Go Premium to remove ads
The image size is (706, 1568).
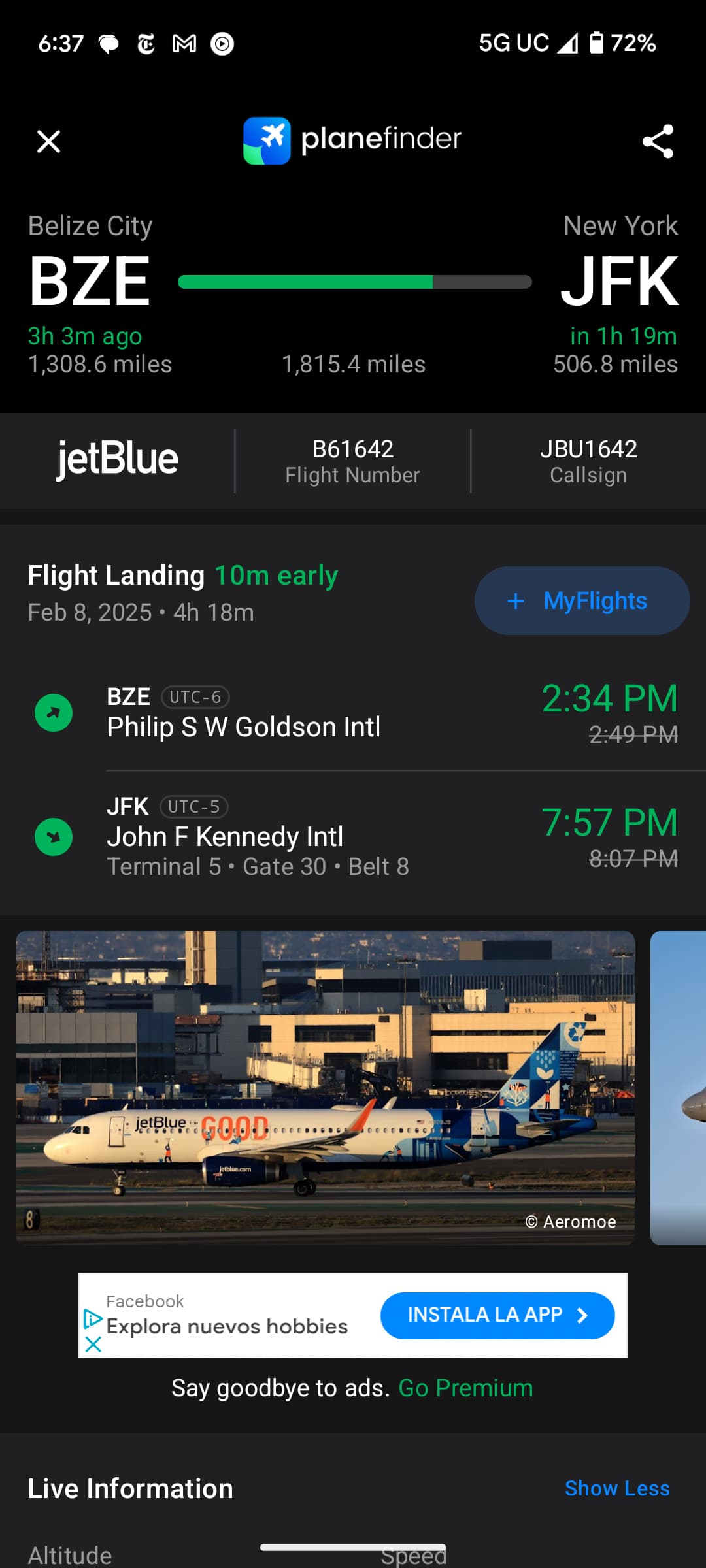pyautogui.click(x=465, y=1388)
